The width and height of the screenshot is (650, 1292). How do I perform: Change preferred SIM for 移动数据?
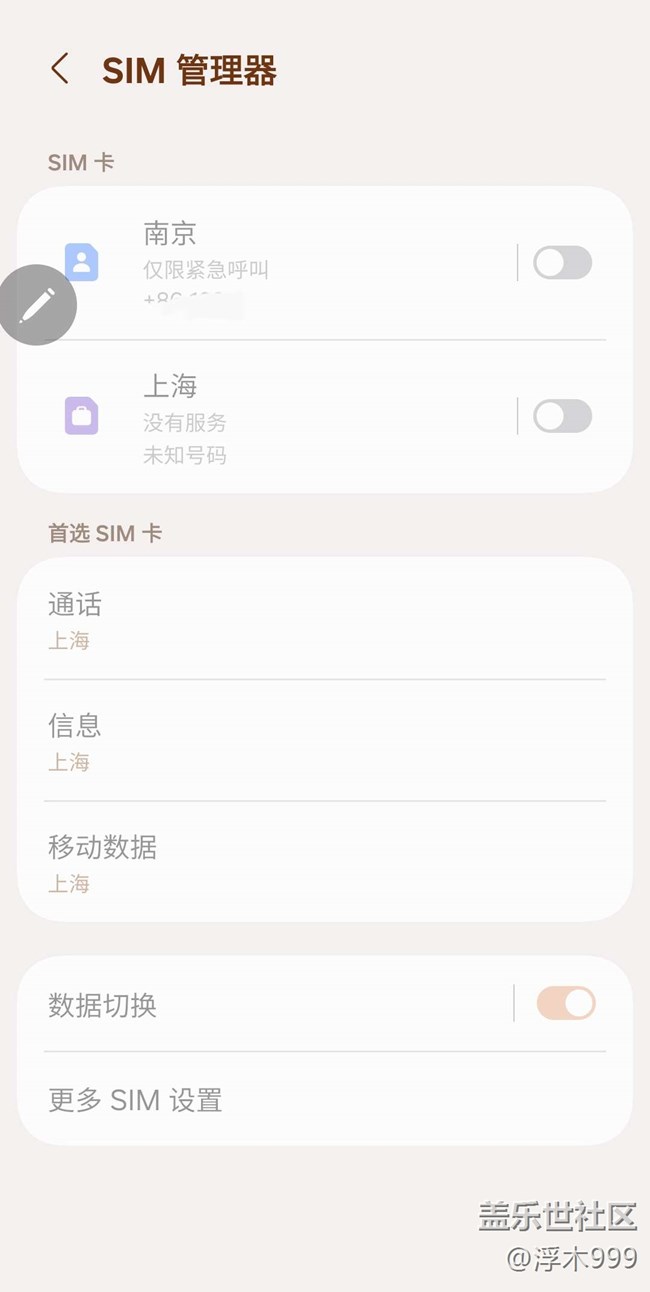[324, 863]
